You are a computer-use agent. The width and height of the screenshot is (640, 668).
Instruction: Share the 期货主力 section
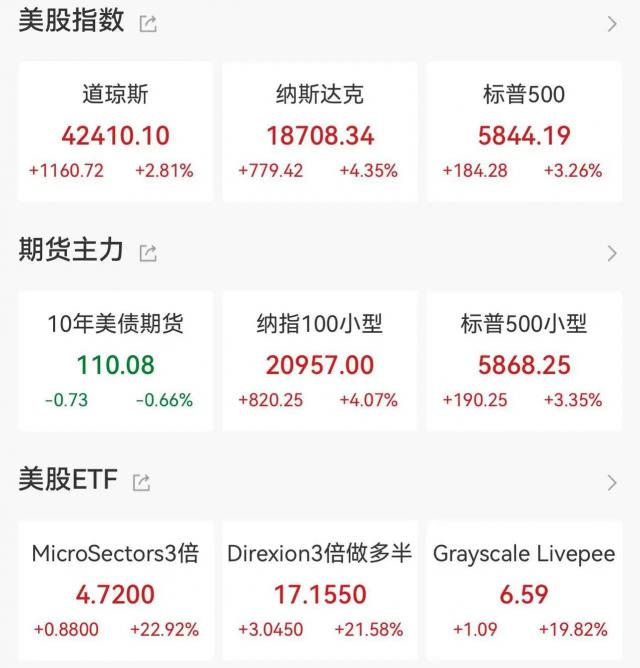[x=148, y=253]
